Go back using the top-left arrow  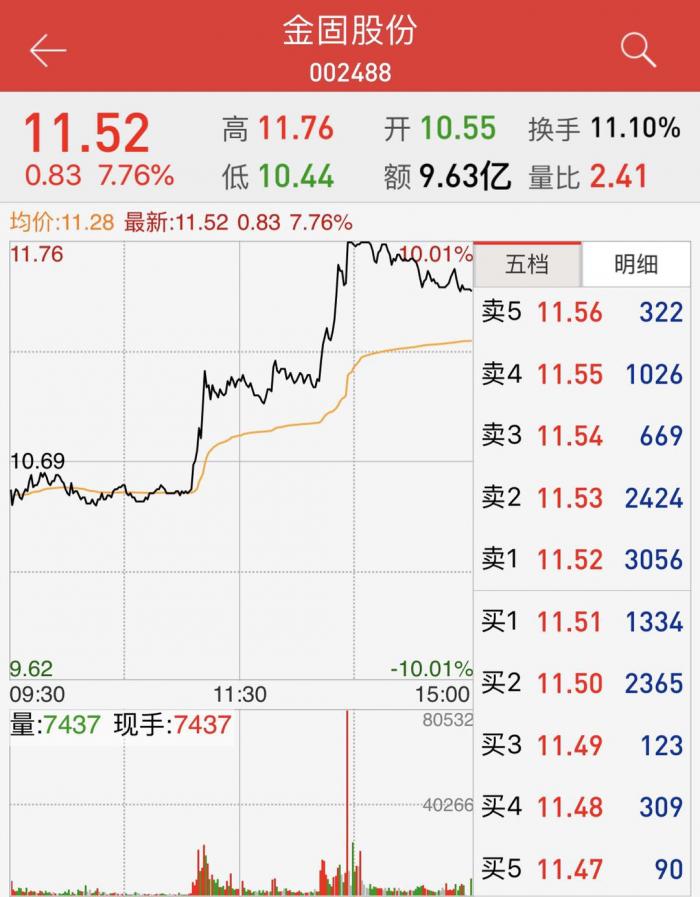47,50
